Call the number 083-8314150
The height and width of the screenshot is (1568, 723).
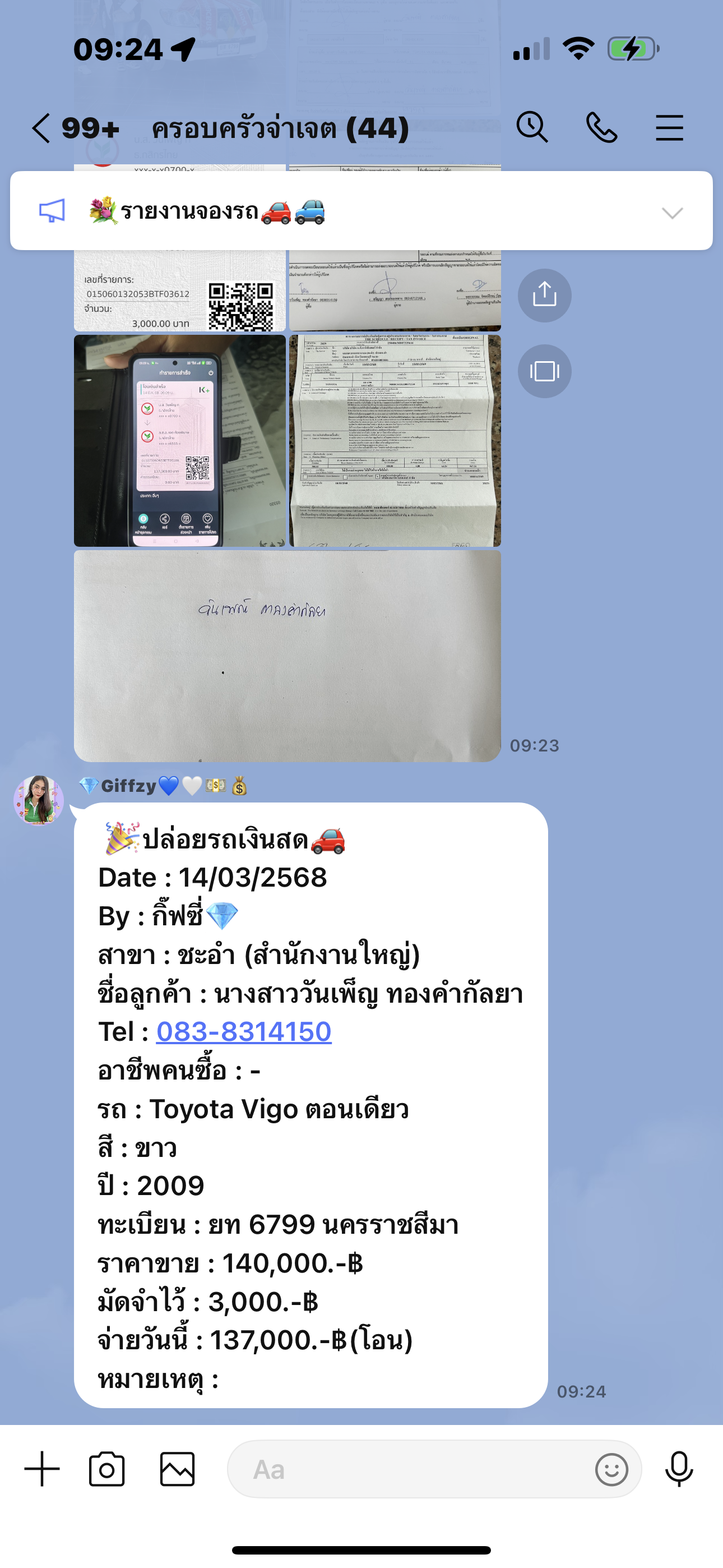point(243,1031)
